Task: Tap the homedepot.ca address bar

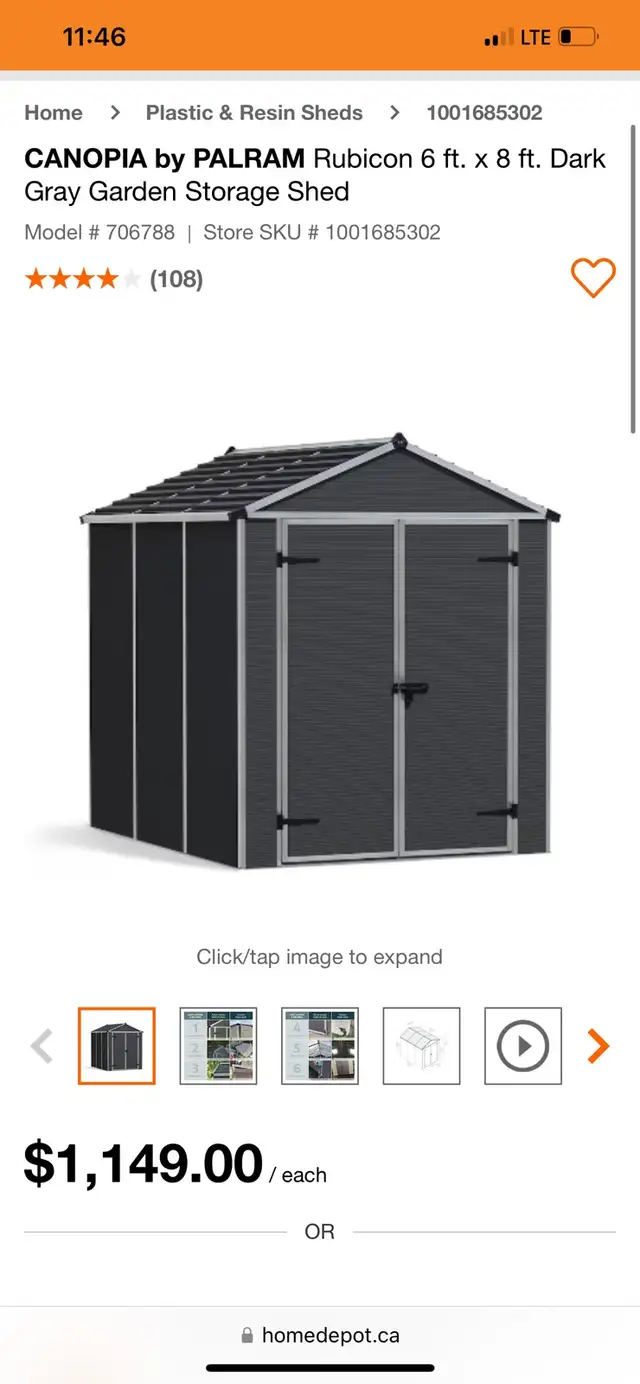Action: (x=320, y=1335)
